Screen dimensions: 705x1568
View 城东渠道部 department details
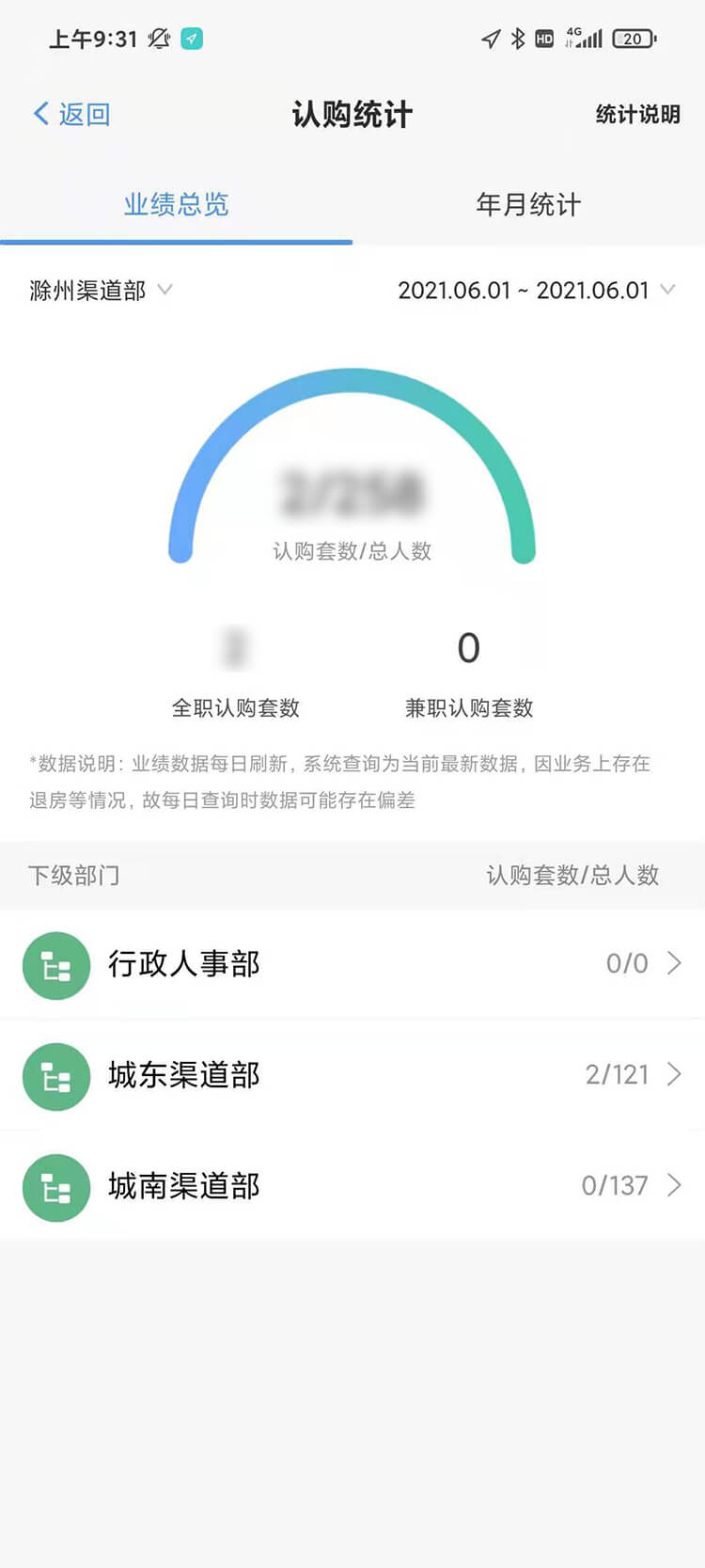coord(352,1075)
